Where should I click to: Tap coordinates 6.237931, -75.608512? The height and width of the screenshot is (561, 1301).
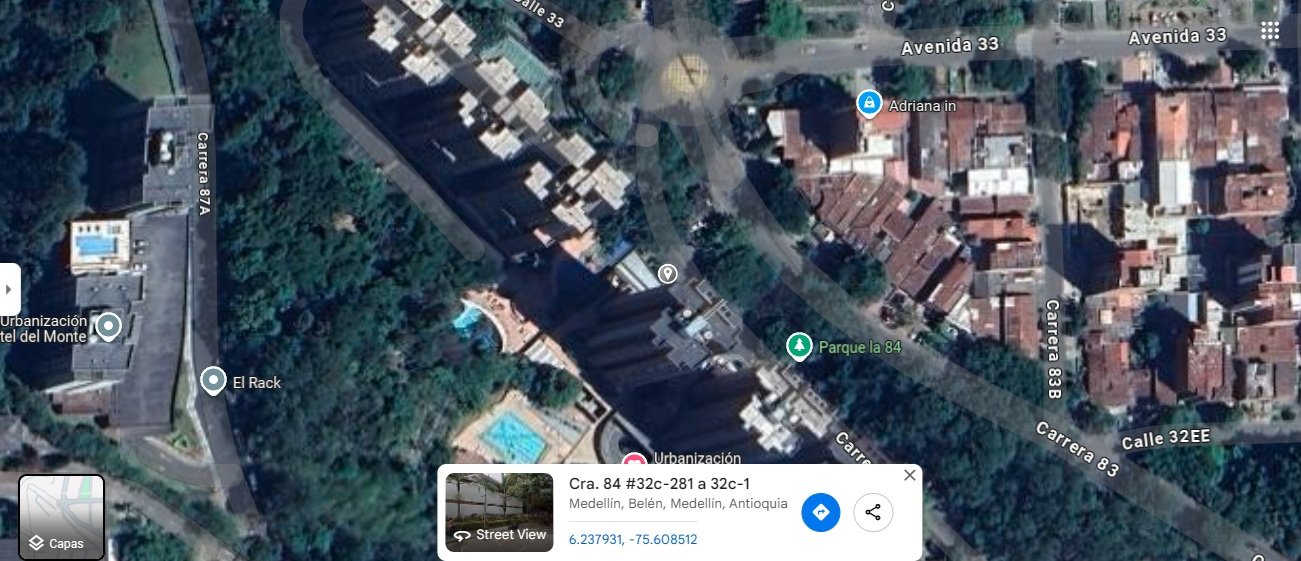click(633, 539)
